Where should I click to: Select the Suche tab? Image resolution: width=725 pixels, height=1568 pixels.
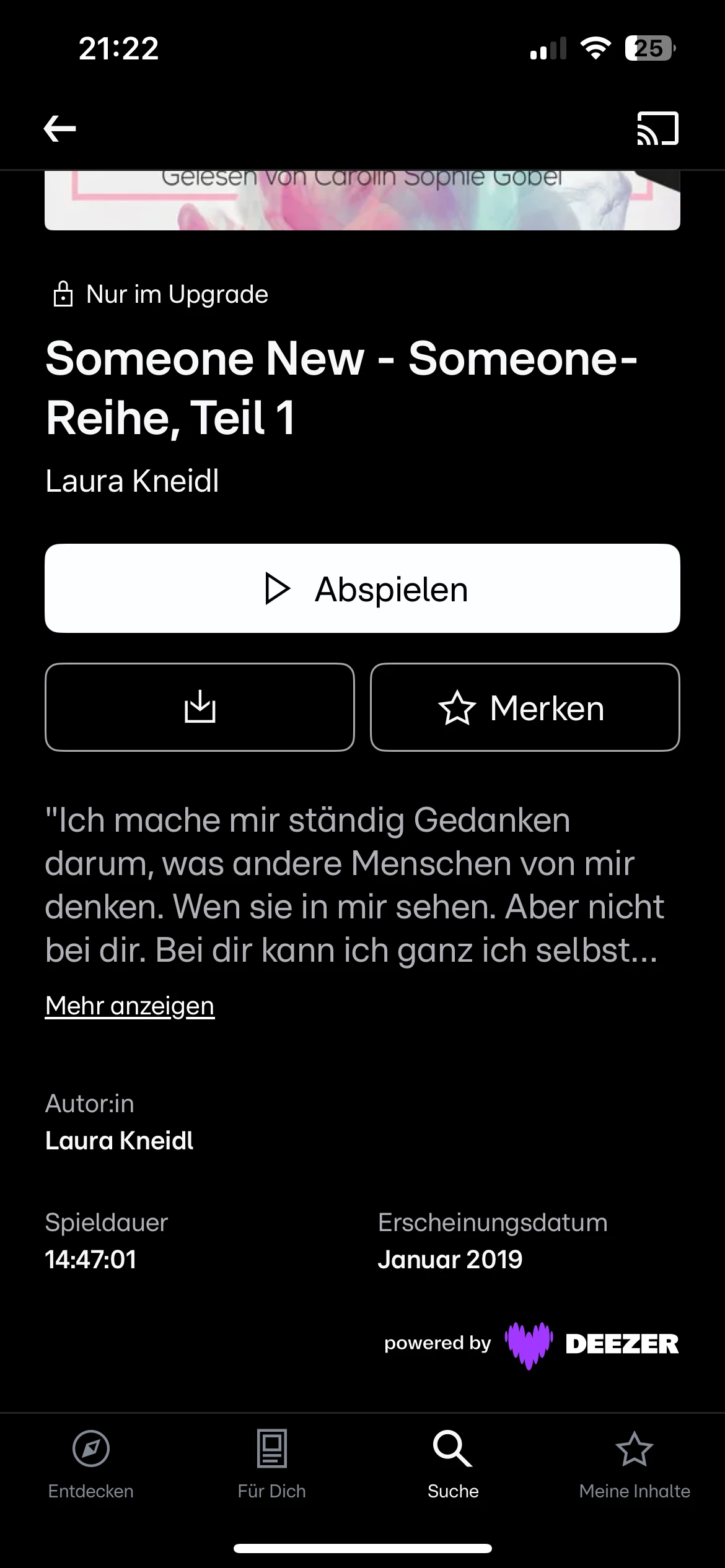tap(453, 1464)
